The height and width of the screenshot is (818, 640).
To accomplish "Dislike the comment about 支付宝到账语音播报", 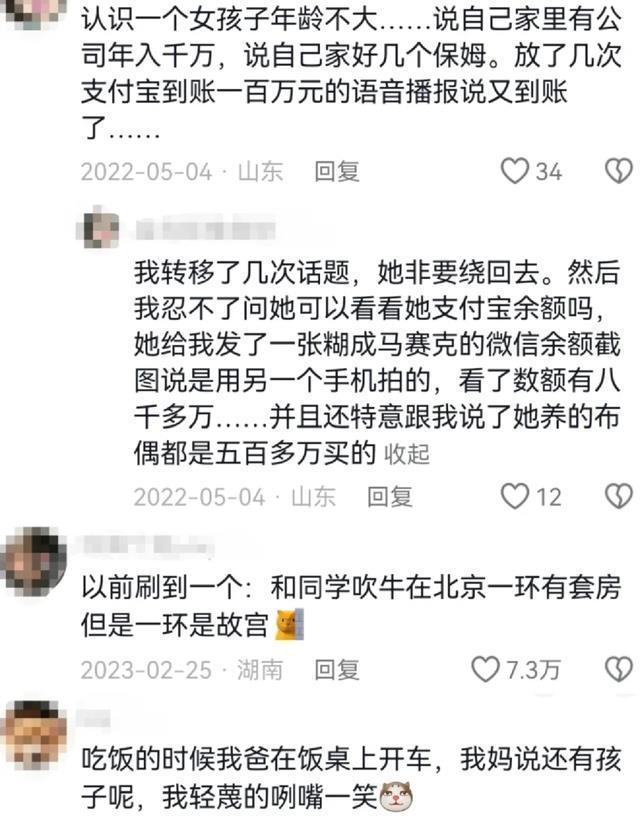I will tap(620, 172).
